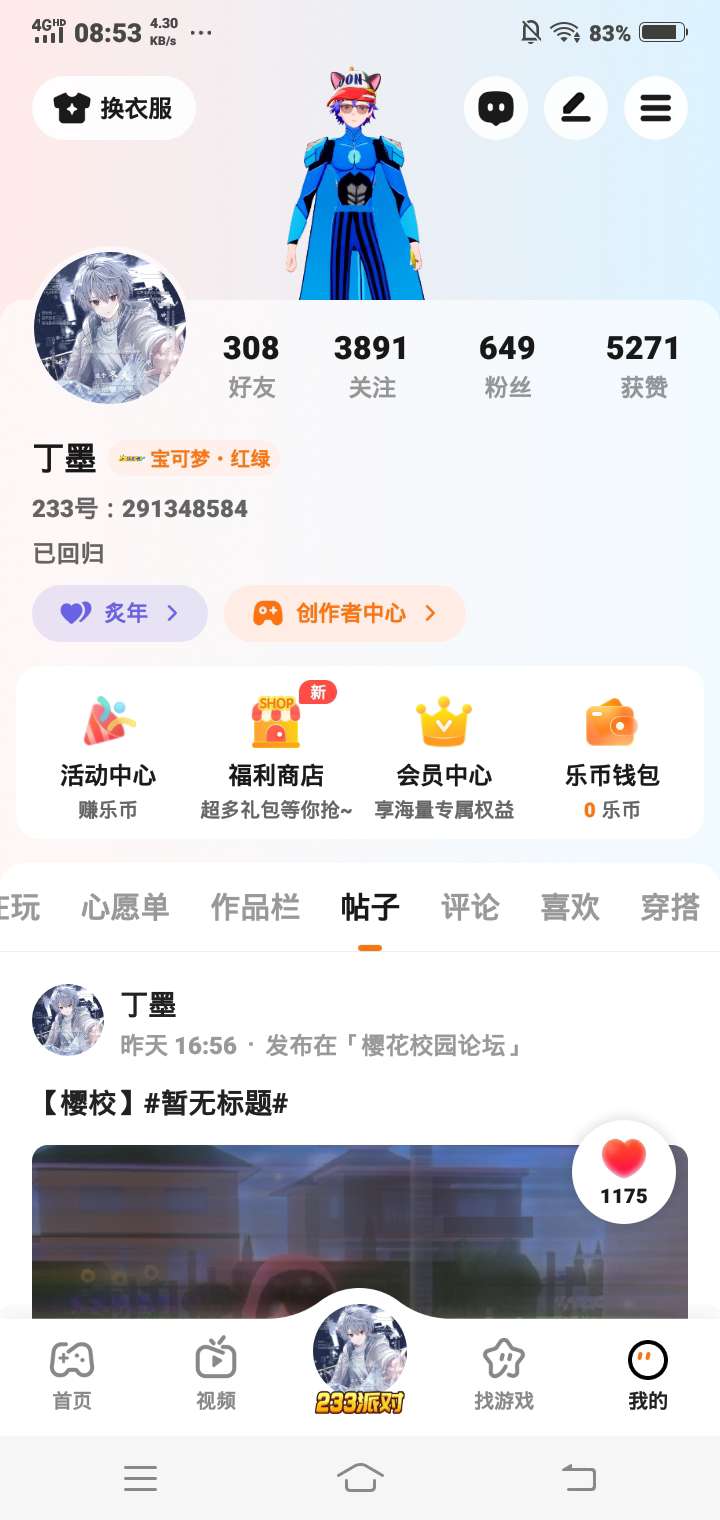Tap the 炙年 heart chip
Screen dimensions: 720x1520
coord(120,613)
